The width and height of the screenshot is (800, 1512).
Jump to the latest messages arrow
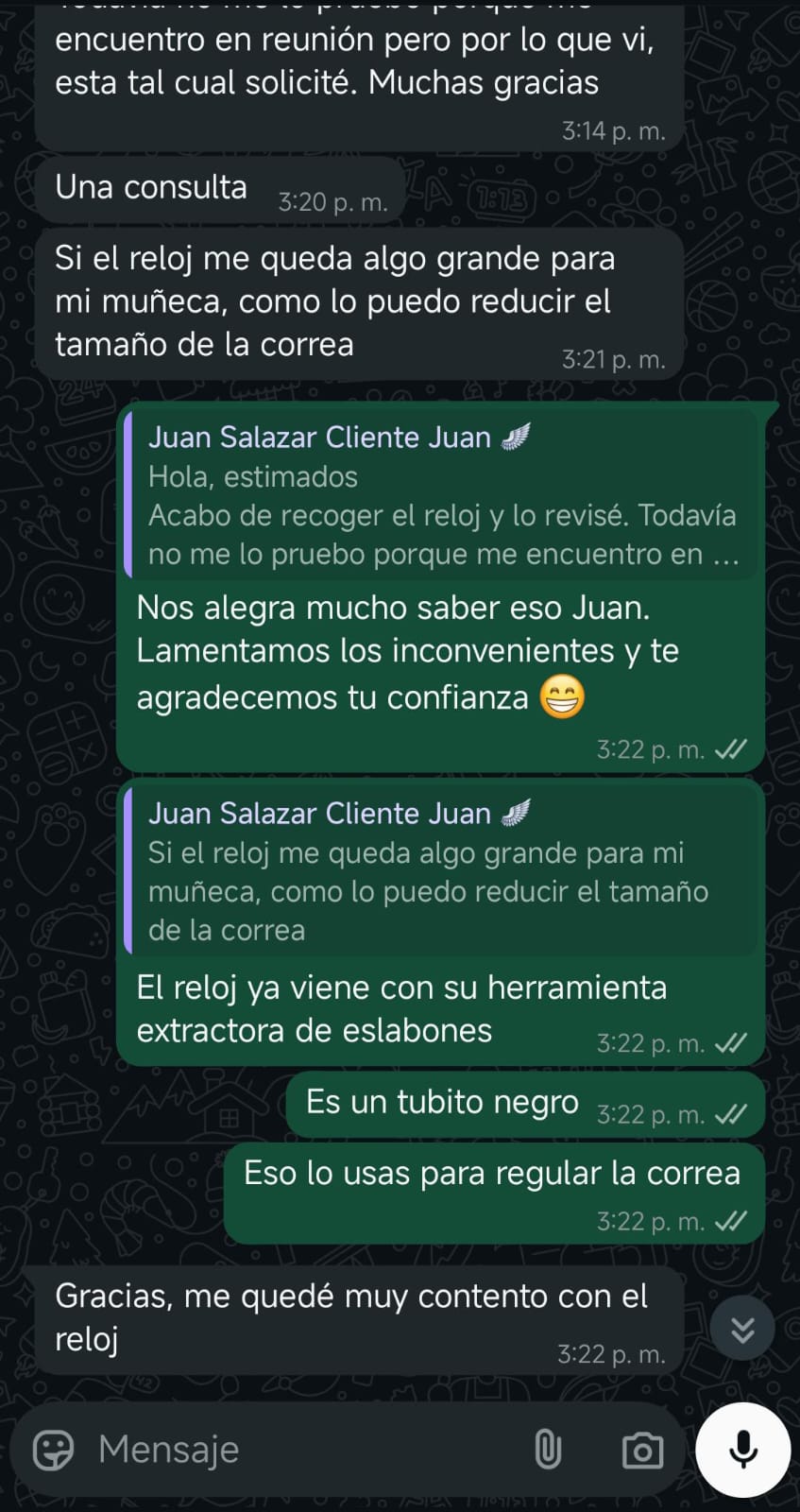coord(743,1330)
